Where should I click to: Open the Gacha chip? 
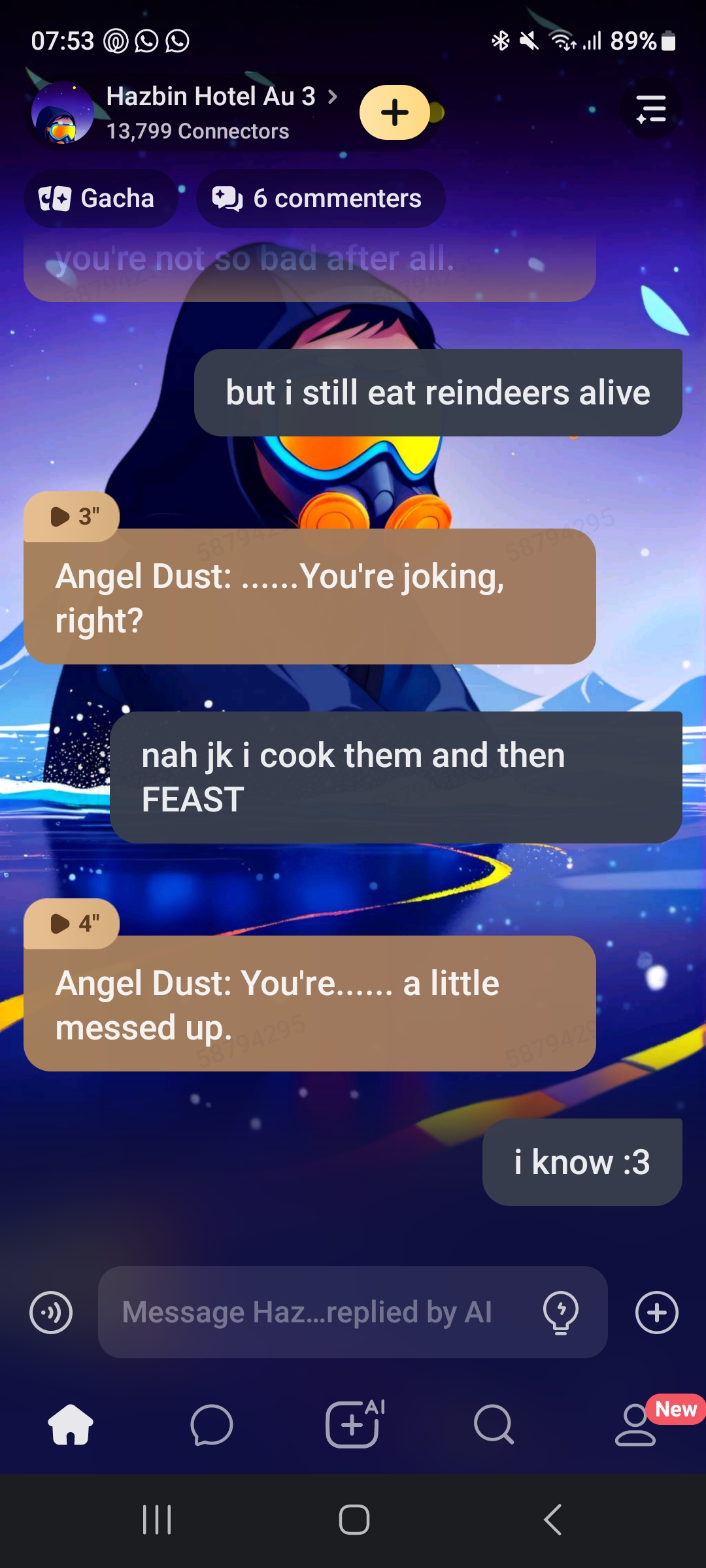click(x=99, y=199)
